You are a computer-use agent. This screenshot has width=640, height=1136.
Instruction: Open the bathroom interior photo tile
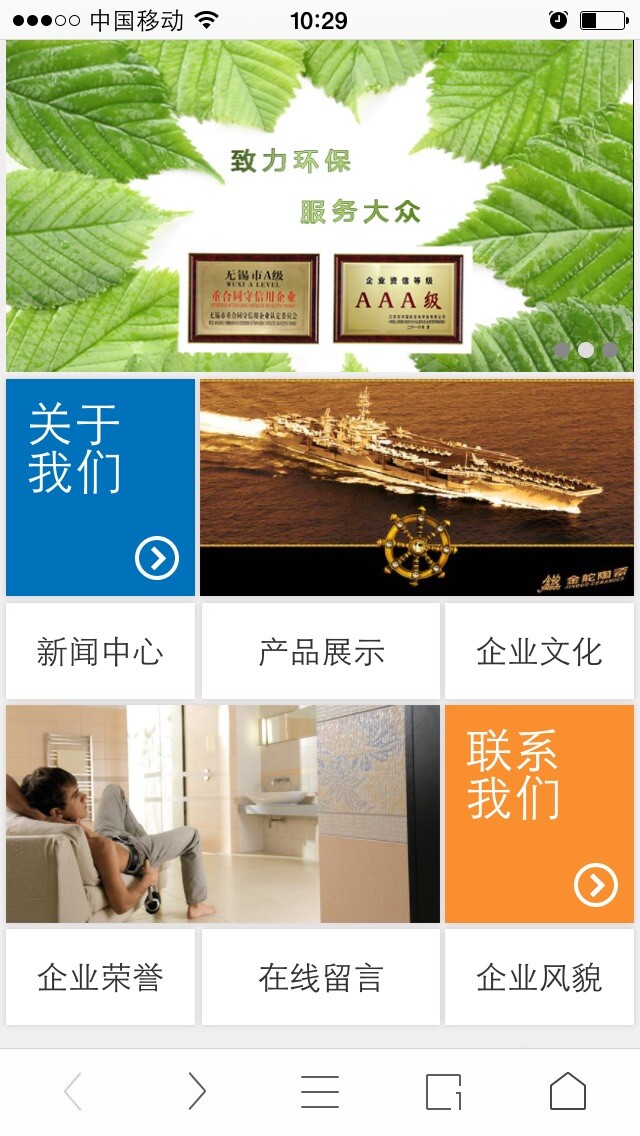222,813
